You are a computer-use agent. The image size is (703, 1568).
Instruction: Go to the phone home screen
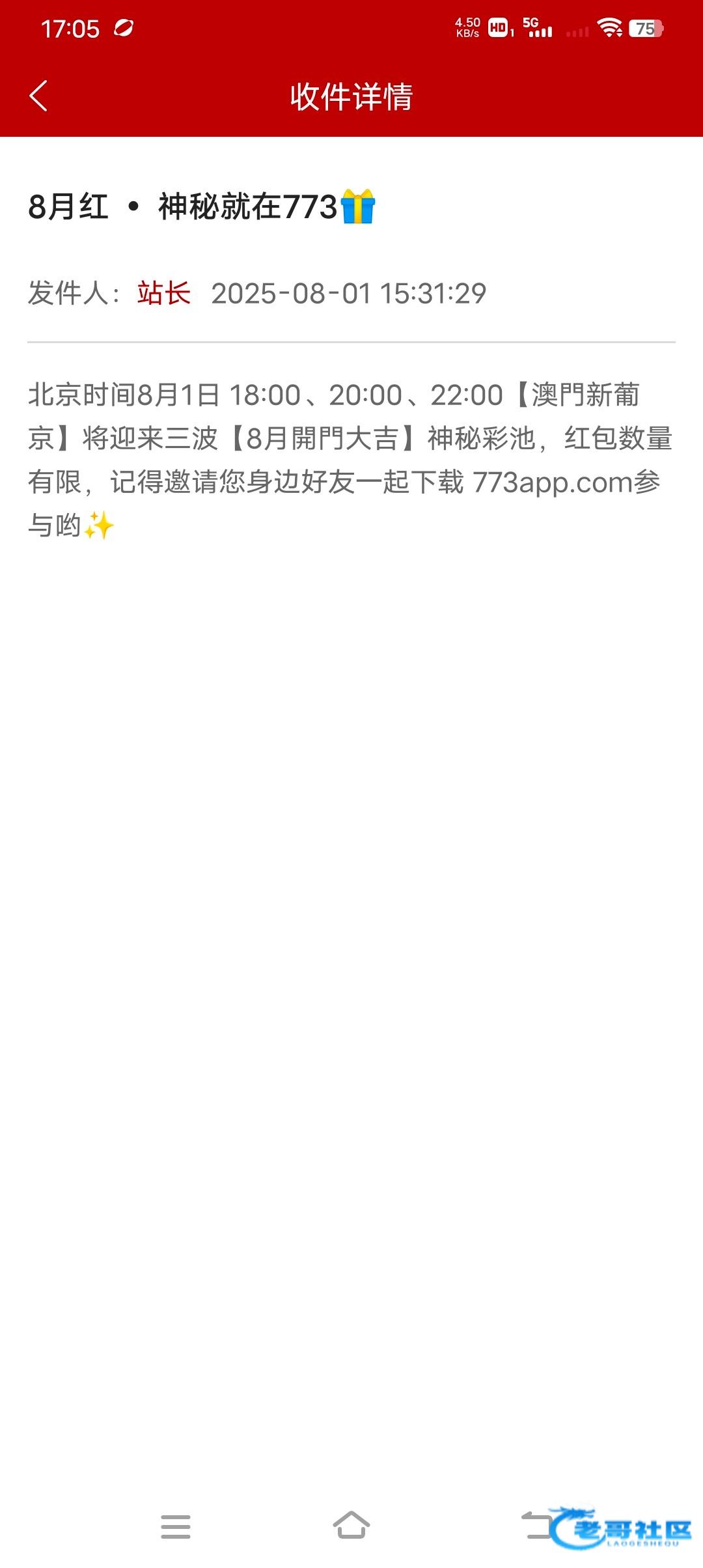coord(351,1525)
